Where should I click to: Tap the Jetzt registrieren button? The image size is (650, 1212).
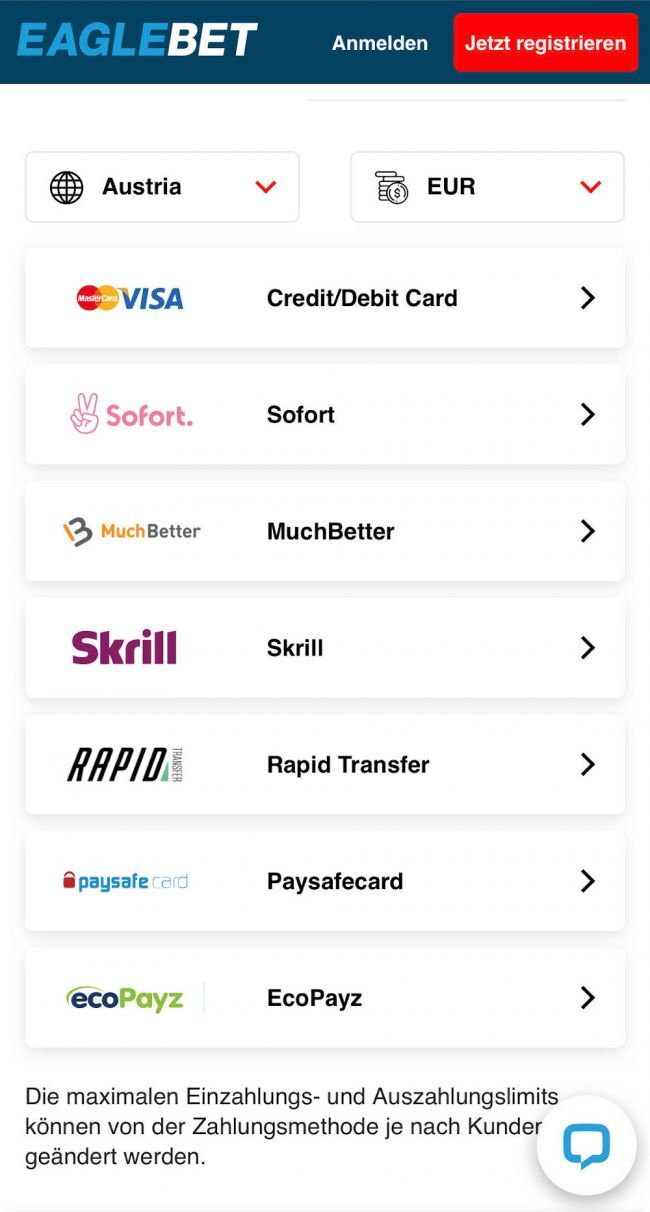point(545,43)
